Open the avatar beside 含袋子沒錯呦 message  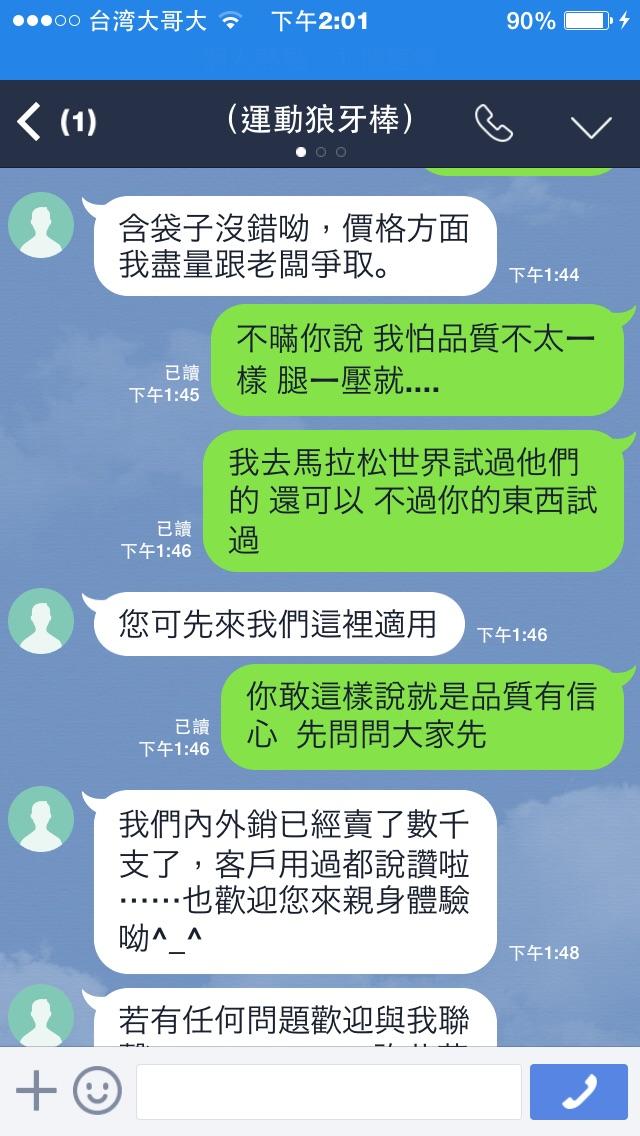(x=41, y=225)
